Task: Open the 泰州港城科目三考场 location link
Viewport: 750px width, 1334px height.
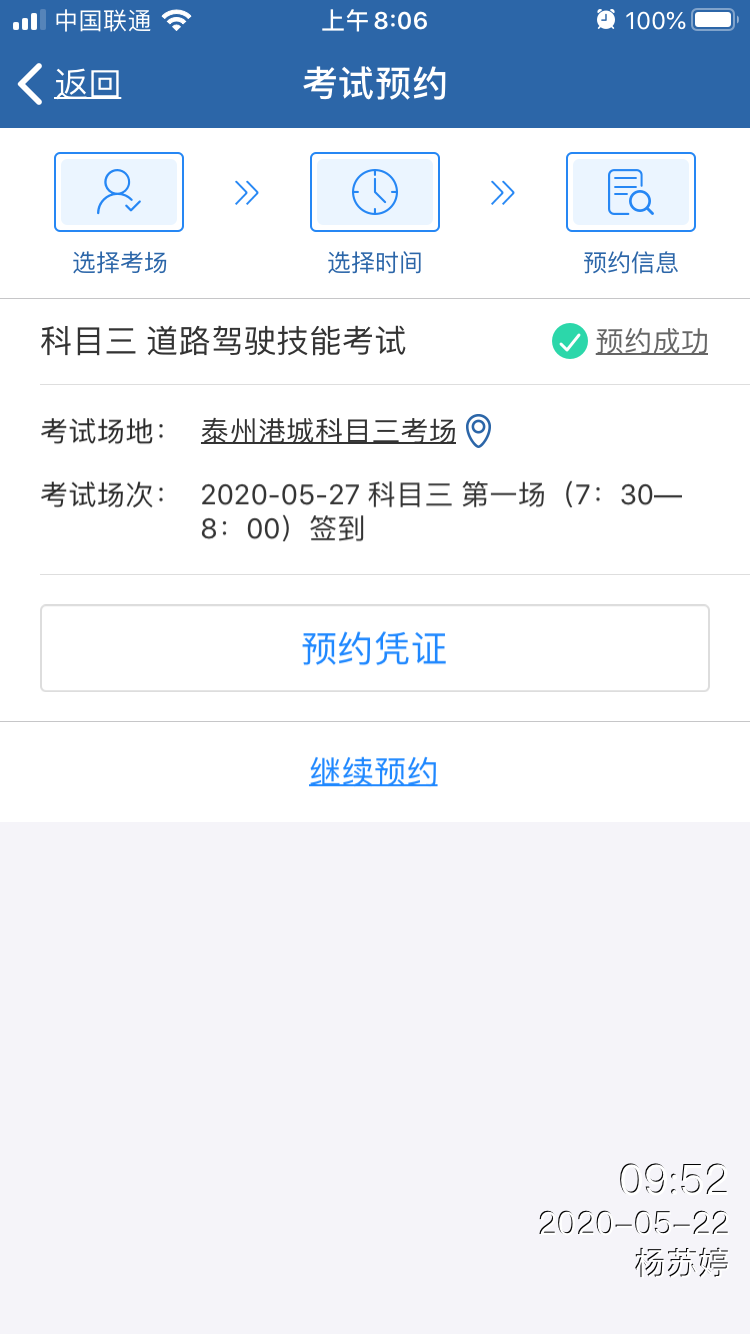Action: coord(328,431)
